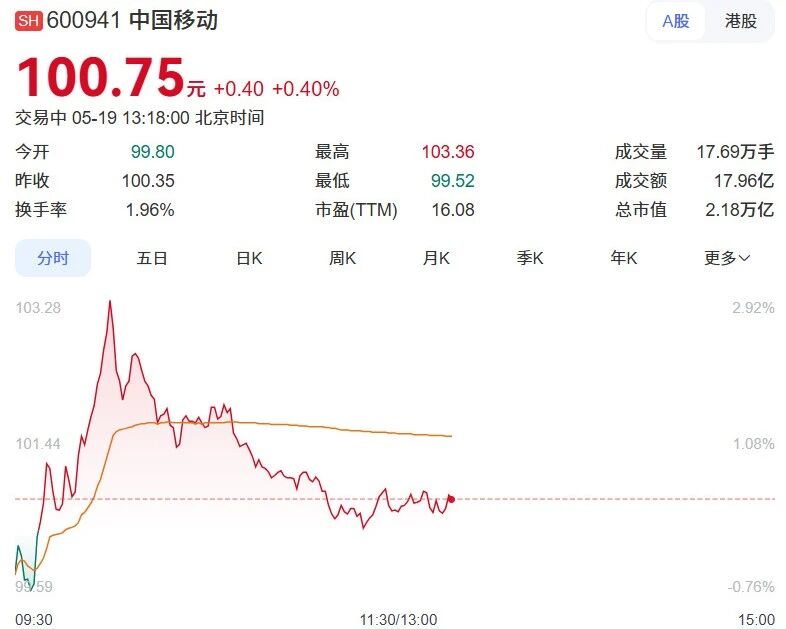The height and width of the screenshot is (629, 786).
Task: Select the 分时 chart tab
Action: [53, 258]
